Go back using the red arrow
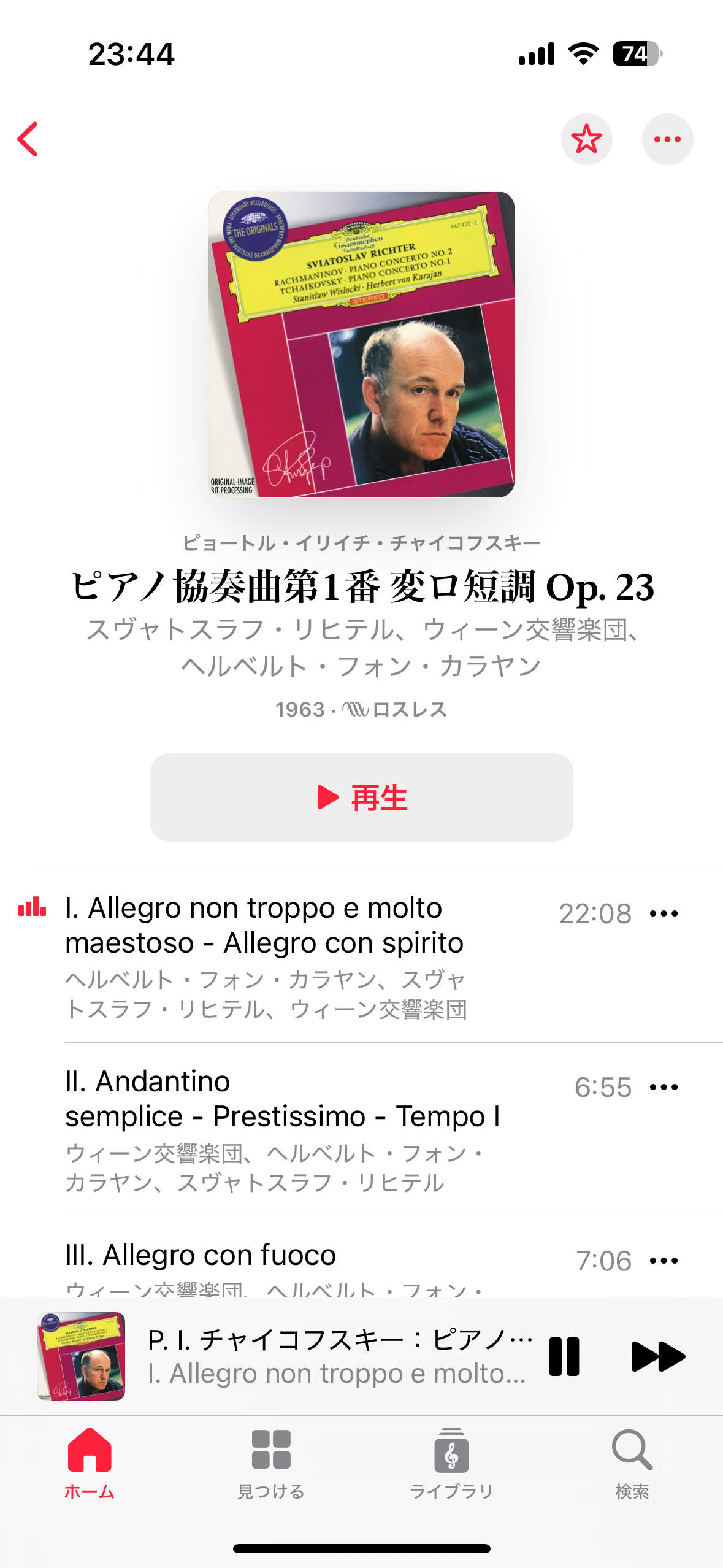Image resolution: width=723 pixels, height=1568 pixels. coord(28,139)
